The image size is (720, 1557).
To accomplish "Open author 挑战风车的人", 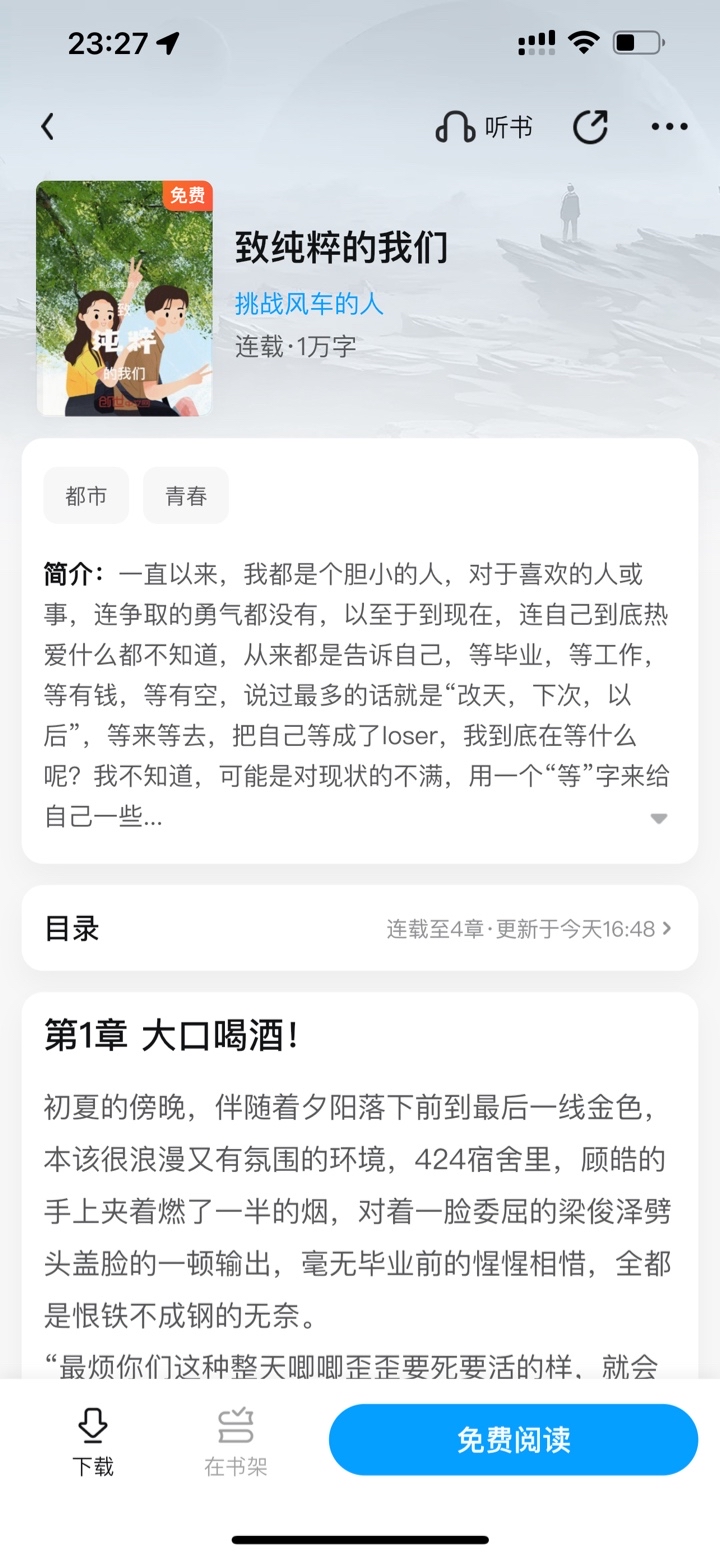I will pyautogui.click(x=309, y=303).
